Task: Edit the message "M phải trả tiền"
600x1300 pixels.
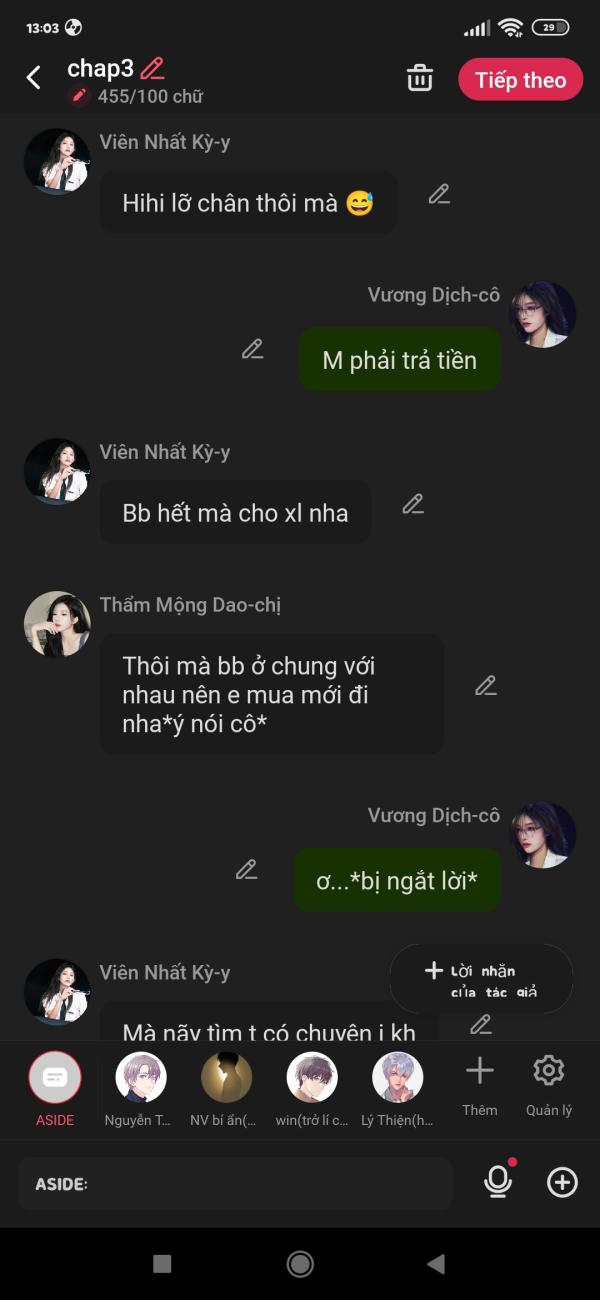Action: 252,349
